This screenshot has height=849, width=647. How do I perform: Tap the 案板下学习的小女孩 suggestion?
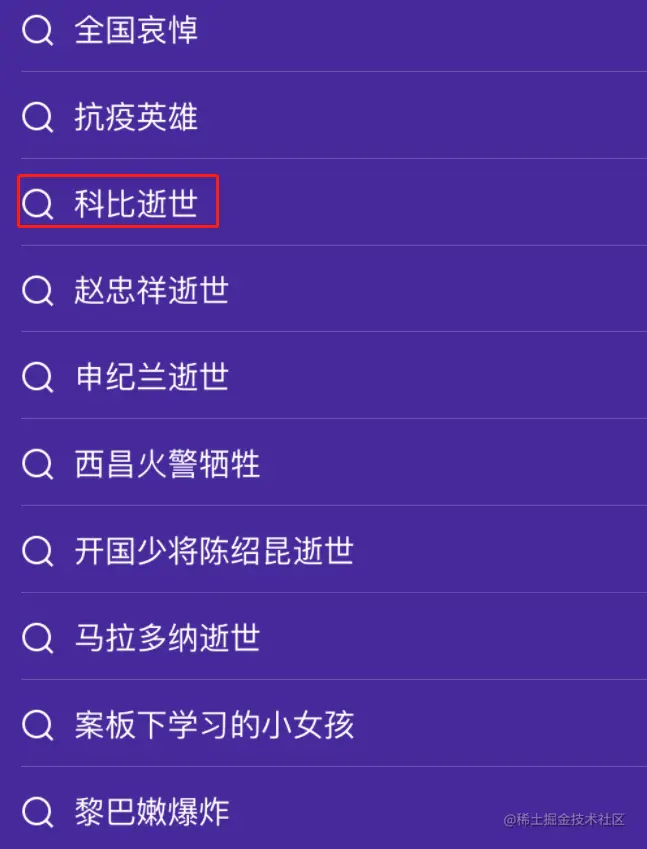(x=213, y=725)
